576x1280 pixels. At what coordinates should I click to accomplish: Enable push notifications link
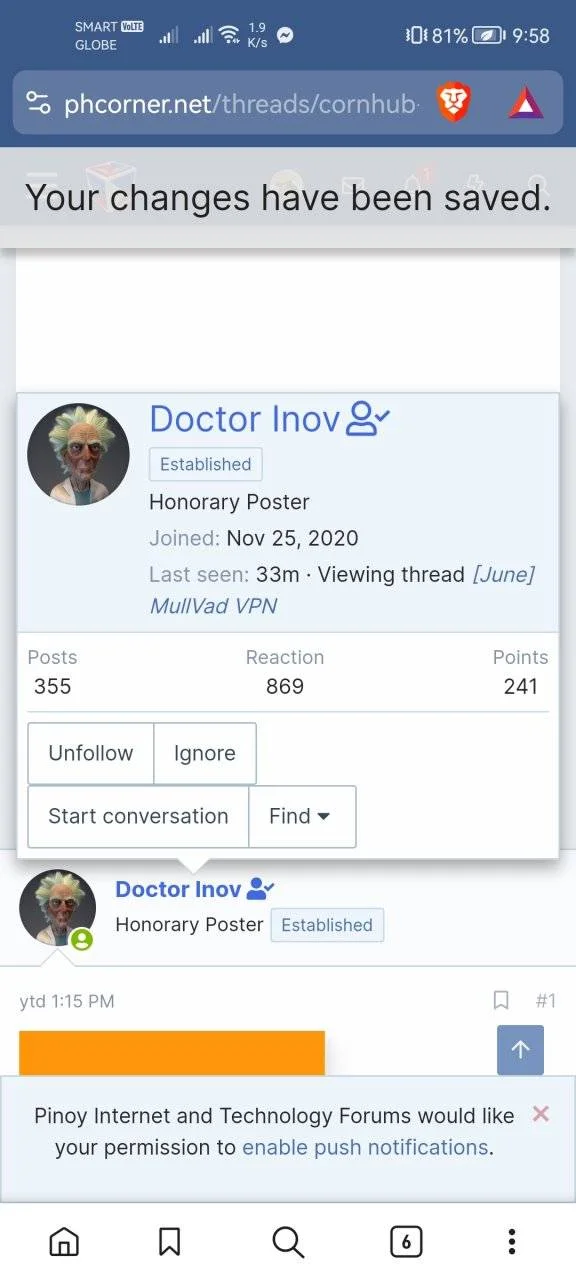pos(365,1147)
